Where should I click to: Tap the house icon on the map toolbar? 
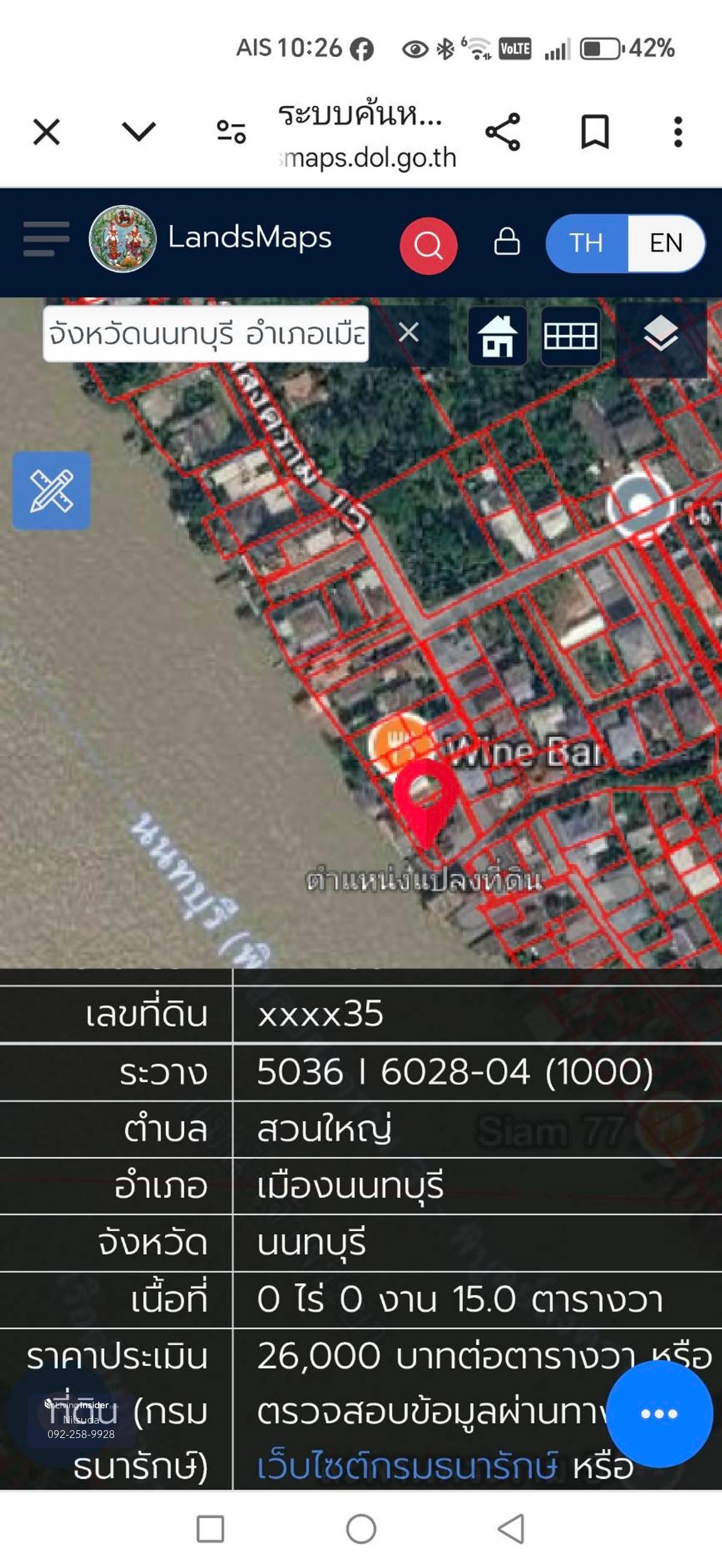tap(498, 335)
